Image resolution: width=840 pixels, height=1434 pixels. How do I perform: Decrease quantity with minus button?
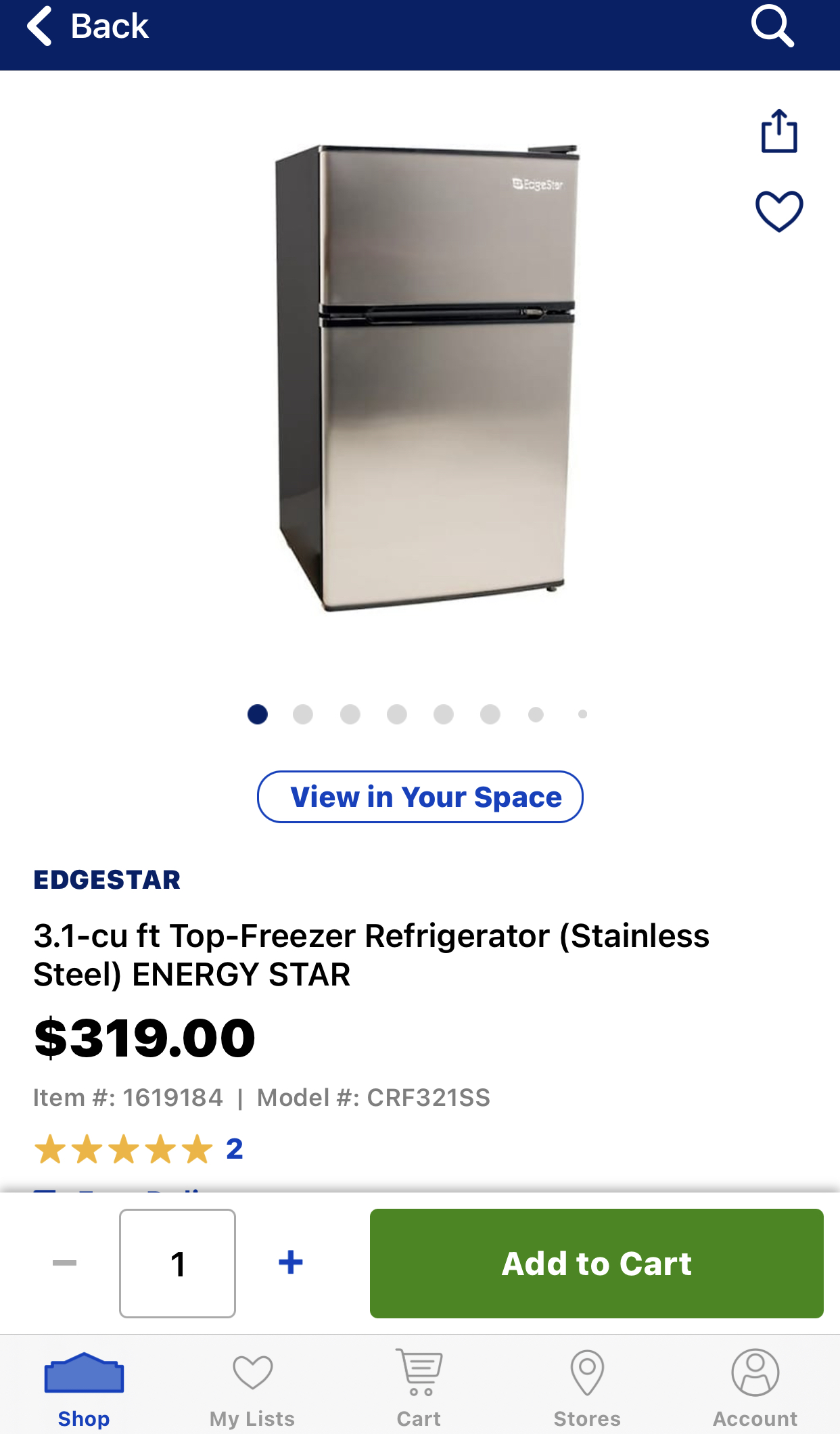point(64,1263)
